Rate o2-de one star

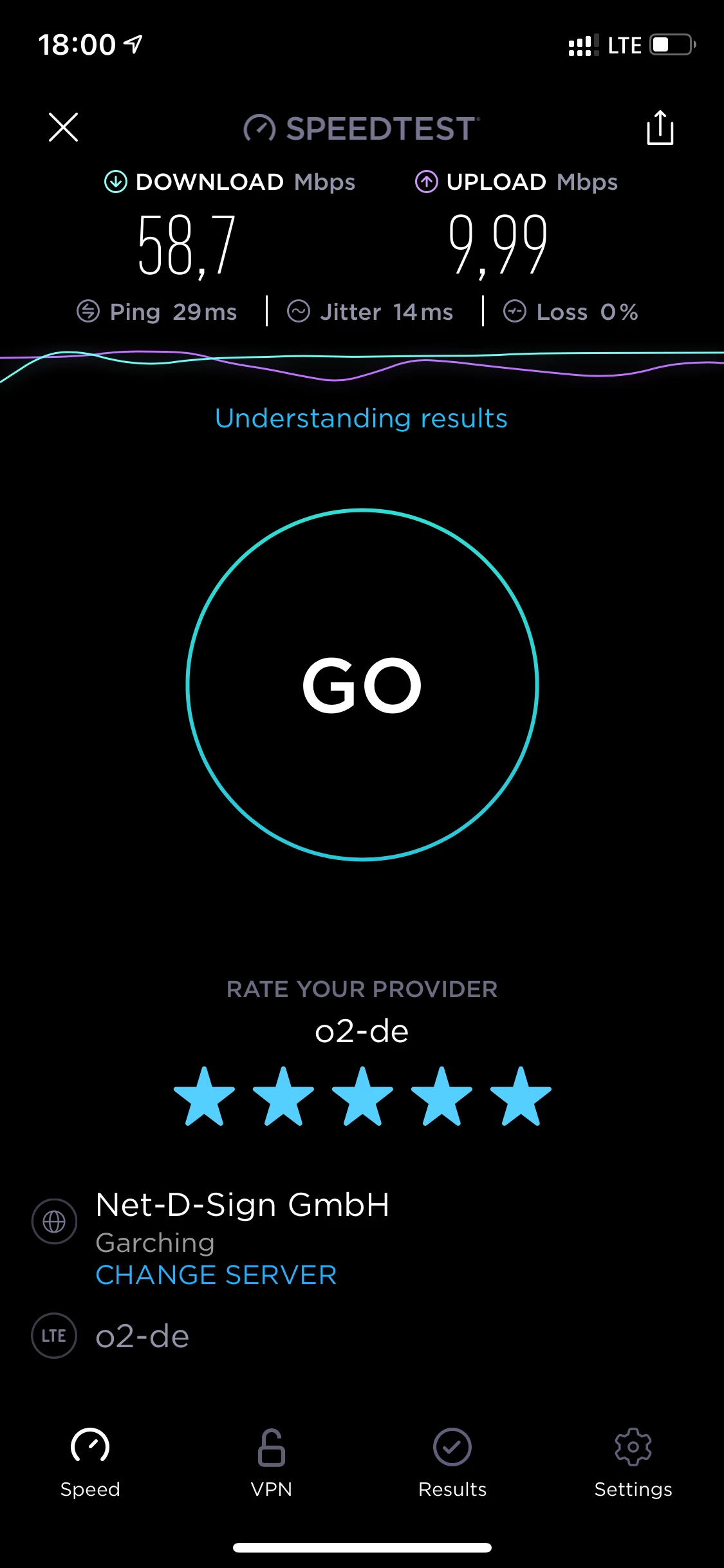tap(205, 1097)
